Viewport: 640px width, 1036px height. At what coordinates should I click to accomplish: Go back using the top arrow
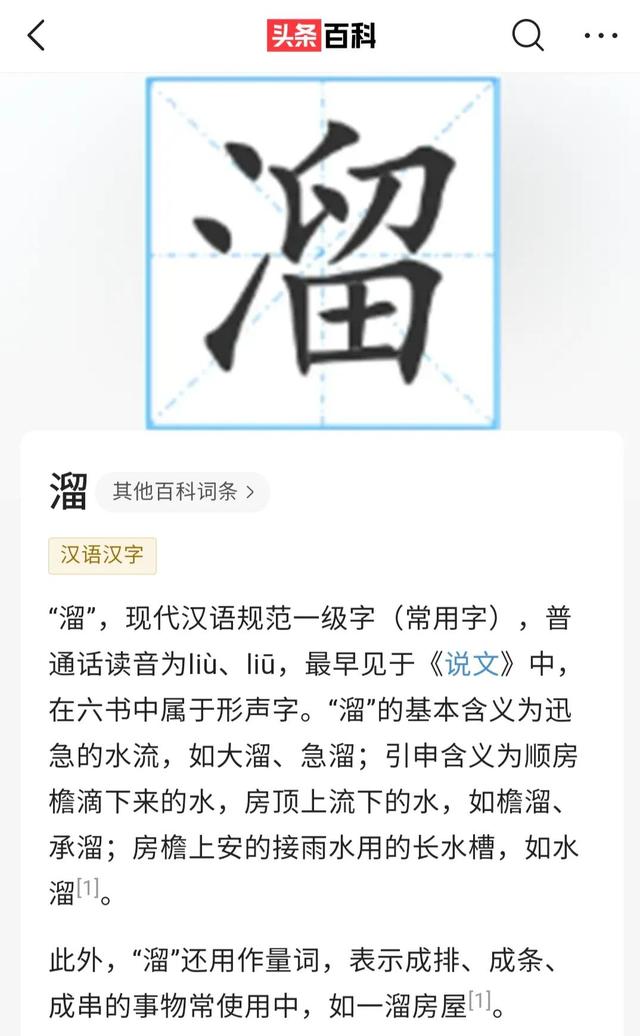click(37, 37)
